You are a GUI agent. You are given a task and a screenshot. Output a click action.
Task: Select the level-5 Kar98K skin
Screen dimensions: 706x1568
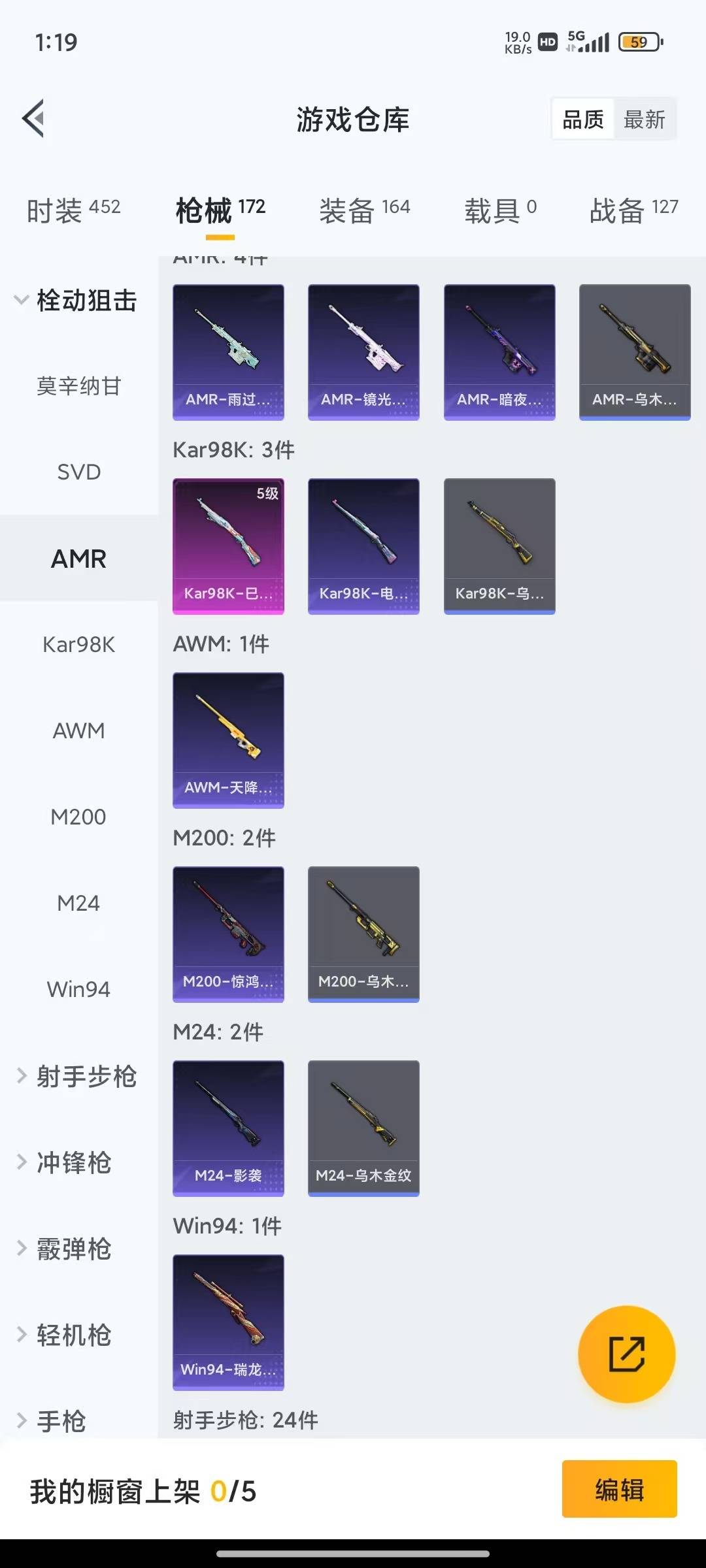(x=228, y=547)
